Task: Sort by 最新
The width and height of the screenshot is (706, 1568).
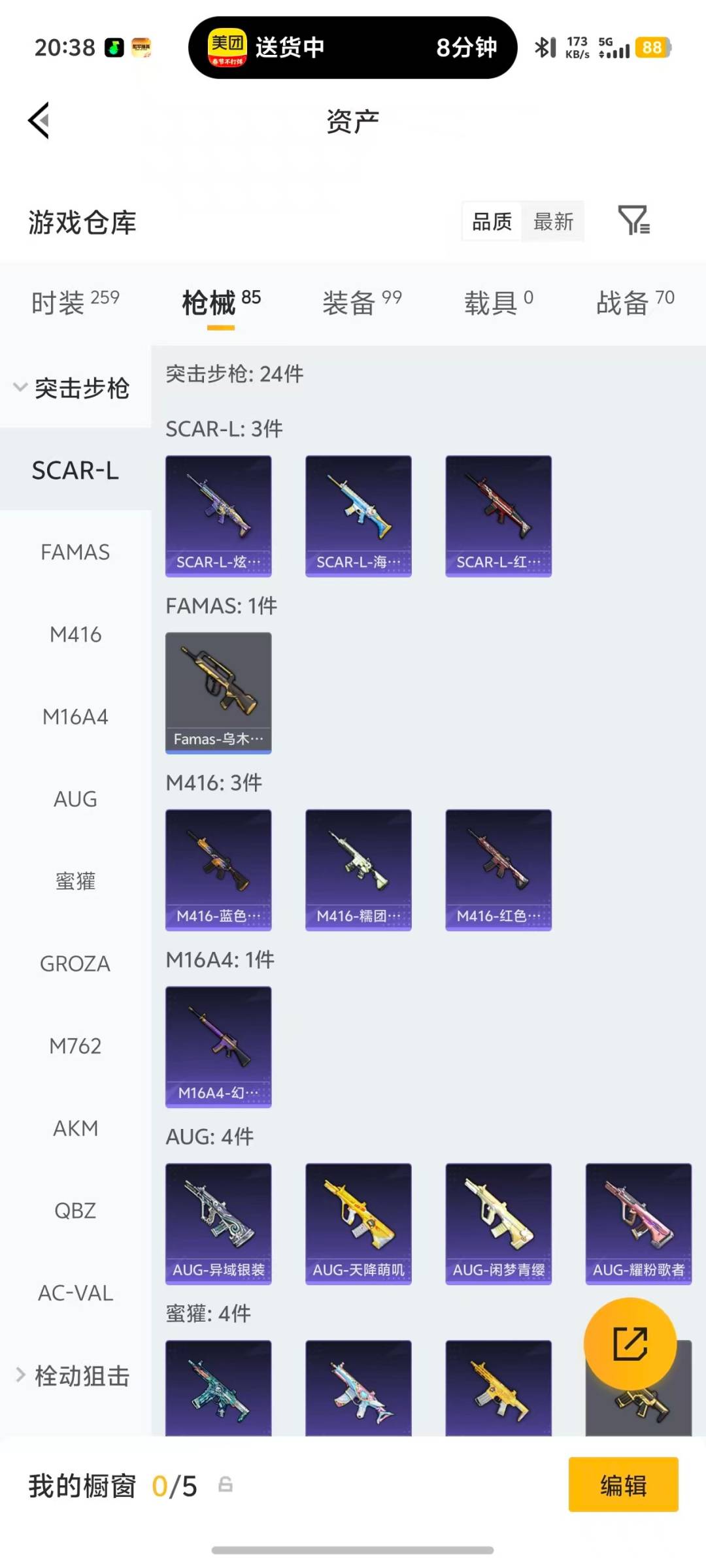Action: pyautogui.click(x=553, y=222)
